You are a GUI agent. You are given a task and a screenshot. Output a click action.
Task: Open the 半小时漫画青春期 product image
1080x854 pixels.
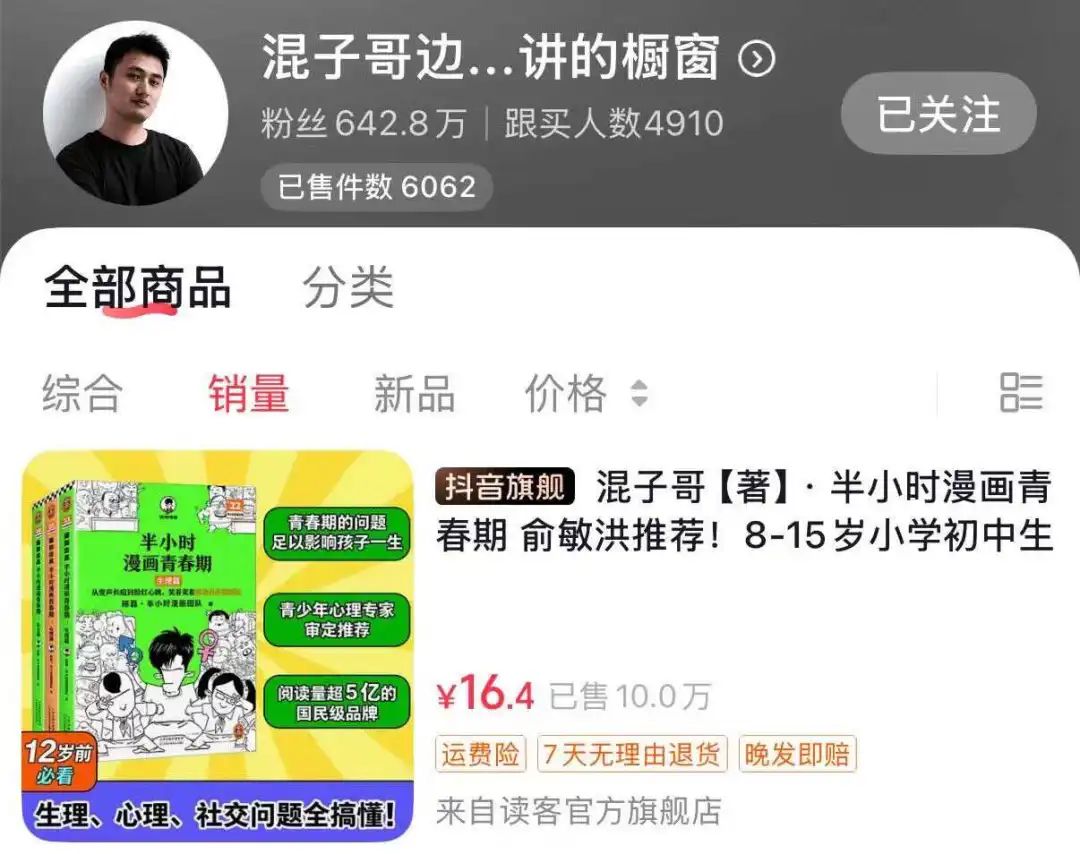click(218, 645)
